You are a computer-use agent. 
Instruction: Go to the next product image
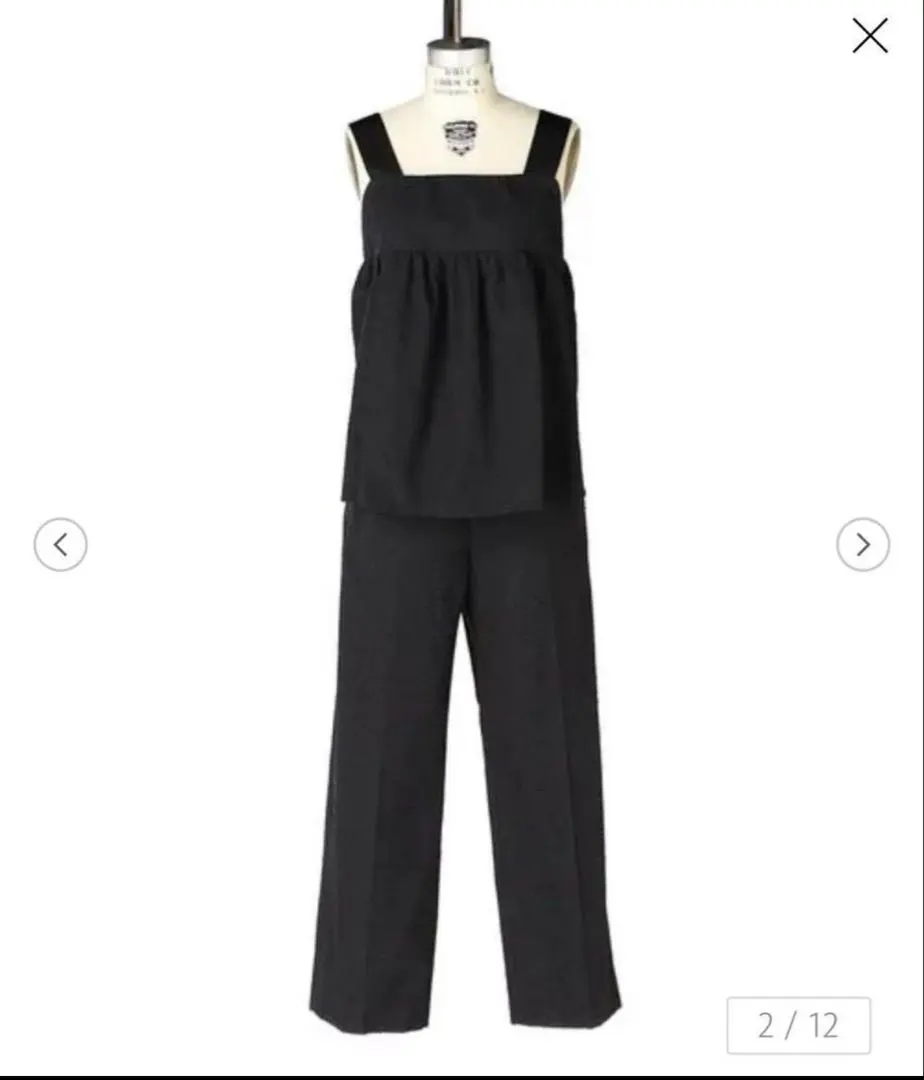coord(862,545)
